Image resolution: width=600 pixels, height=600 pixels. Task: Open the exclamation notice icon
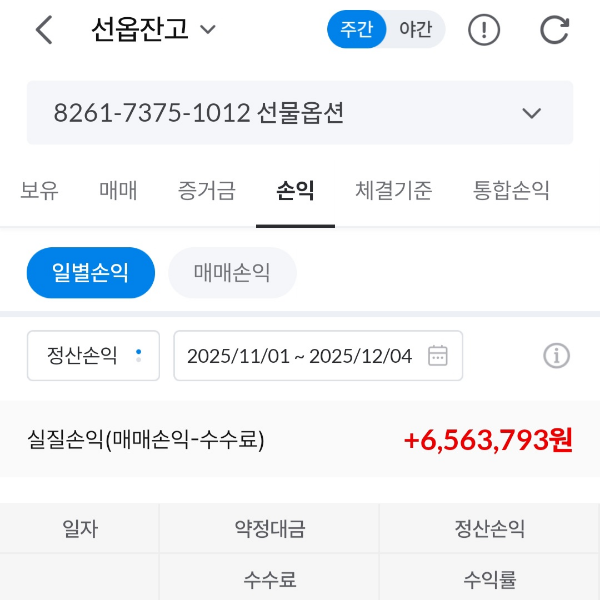(484, 30)
